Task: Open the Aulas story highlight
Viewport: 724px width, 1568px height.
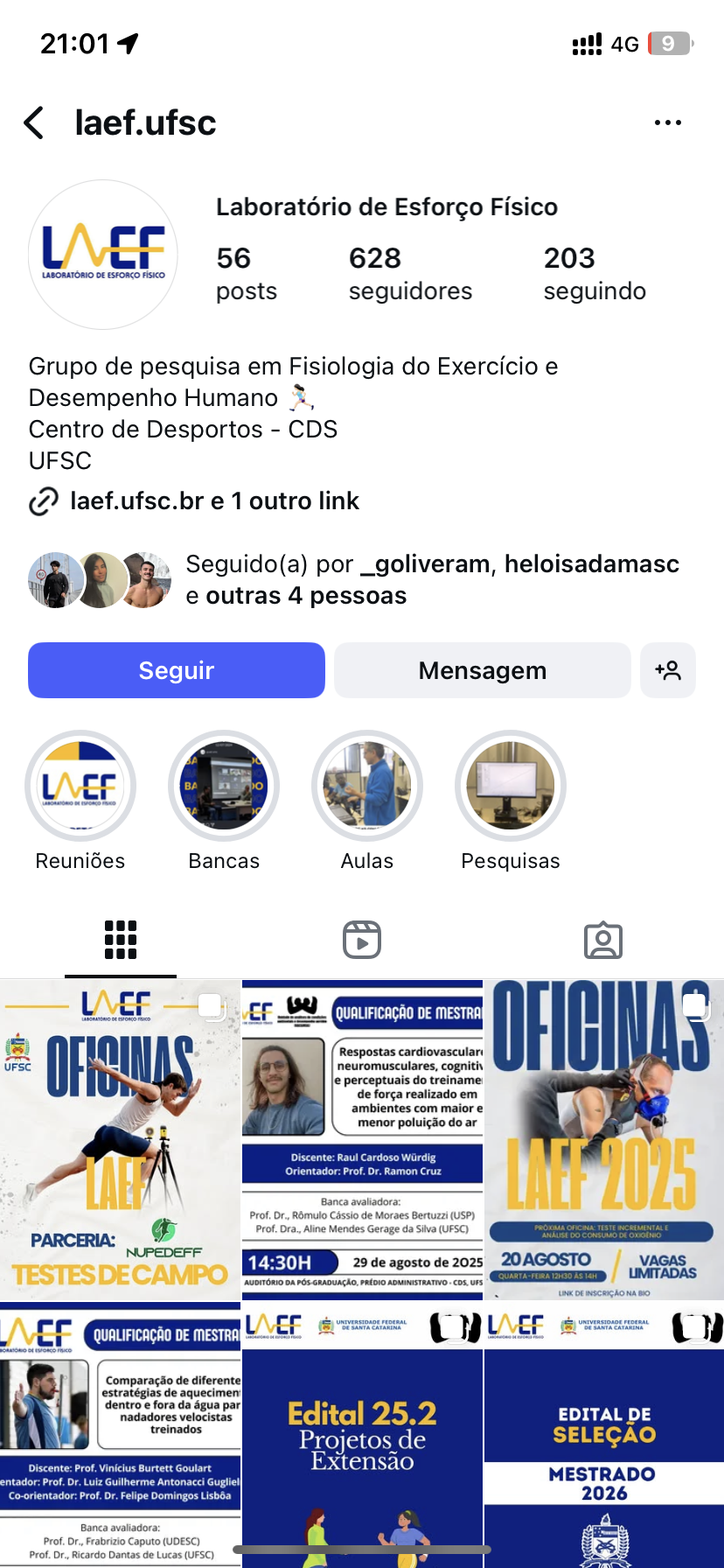Action: (x=367, y=786)
